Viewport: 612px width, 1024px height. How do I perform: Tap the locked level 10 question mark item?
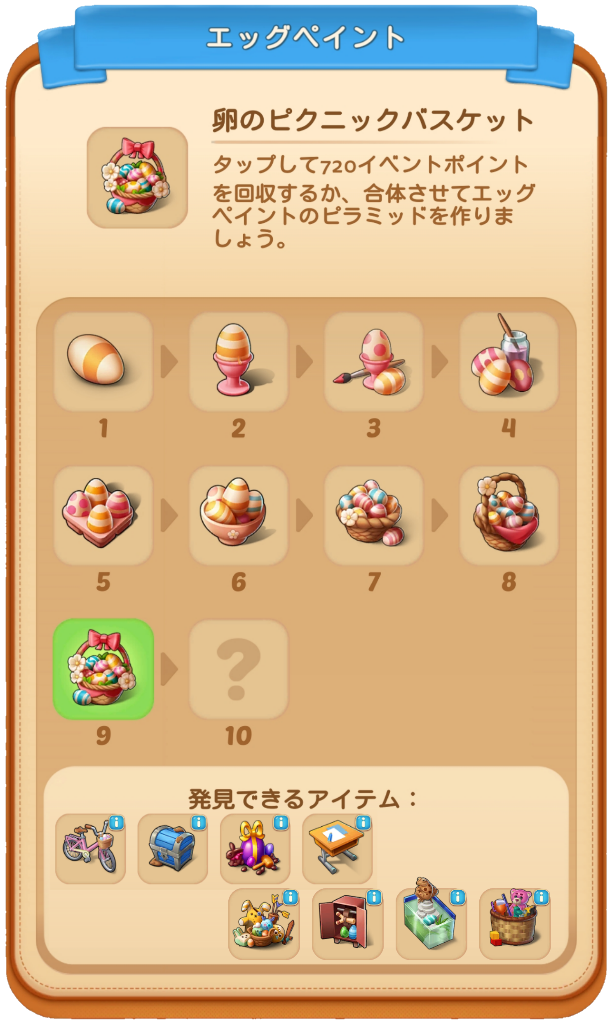tap(238, 669)
